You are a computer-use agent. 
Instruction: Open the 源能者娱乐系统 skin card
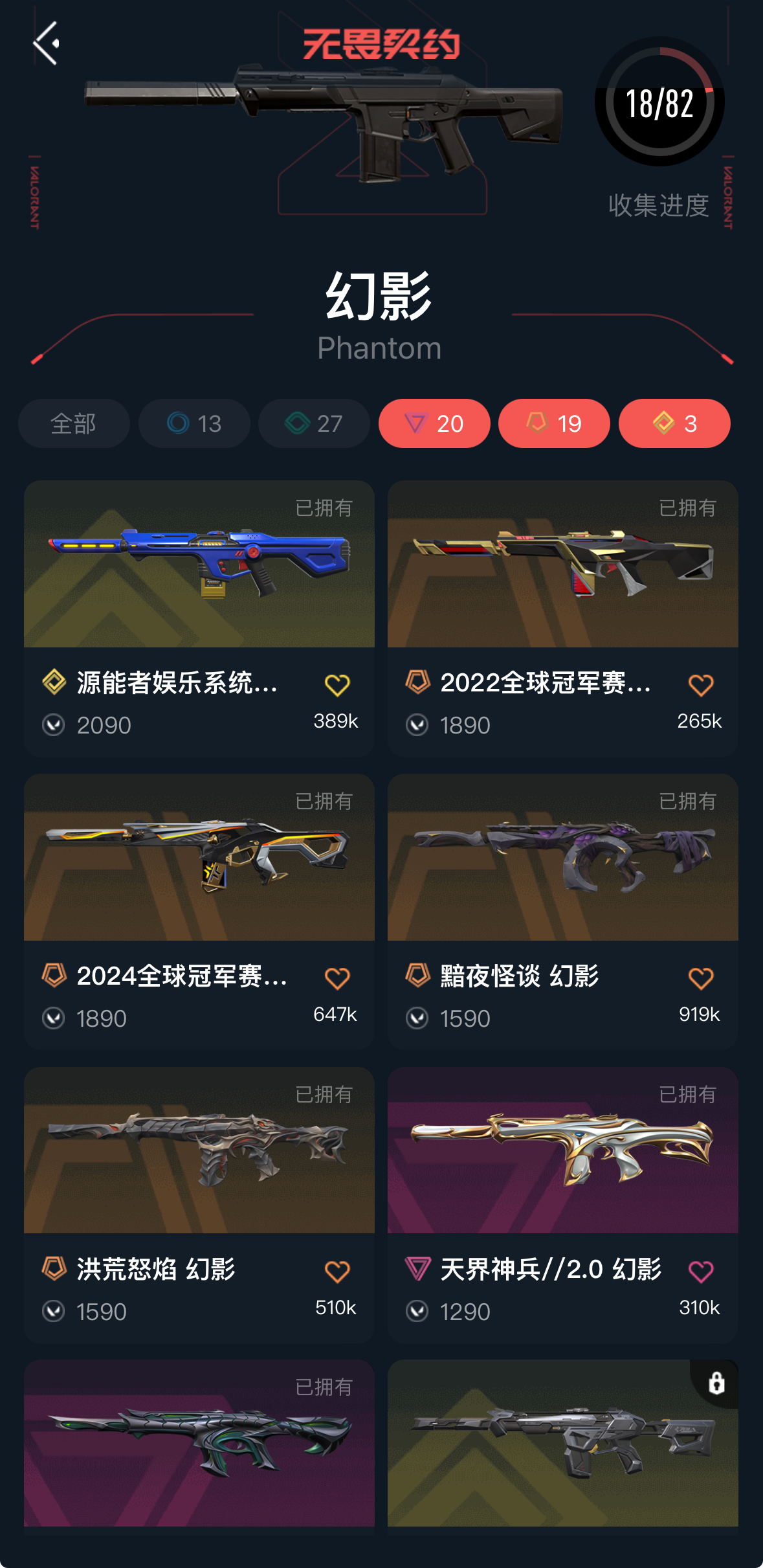tap(199, 618)
